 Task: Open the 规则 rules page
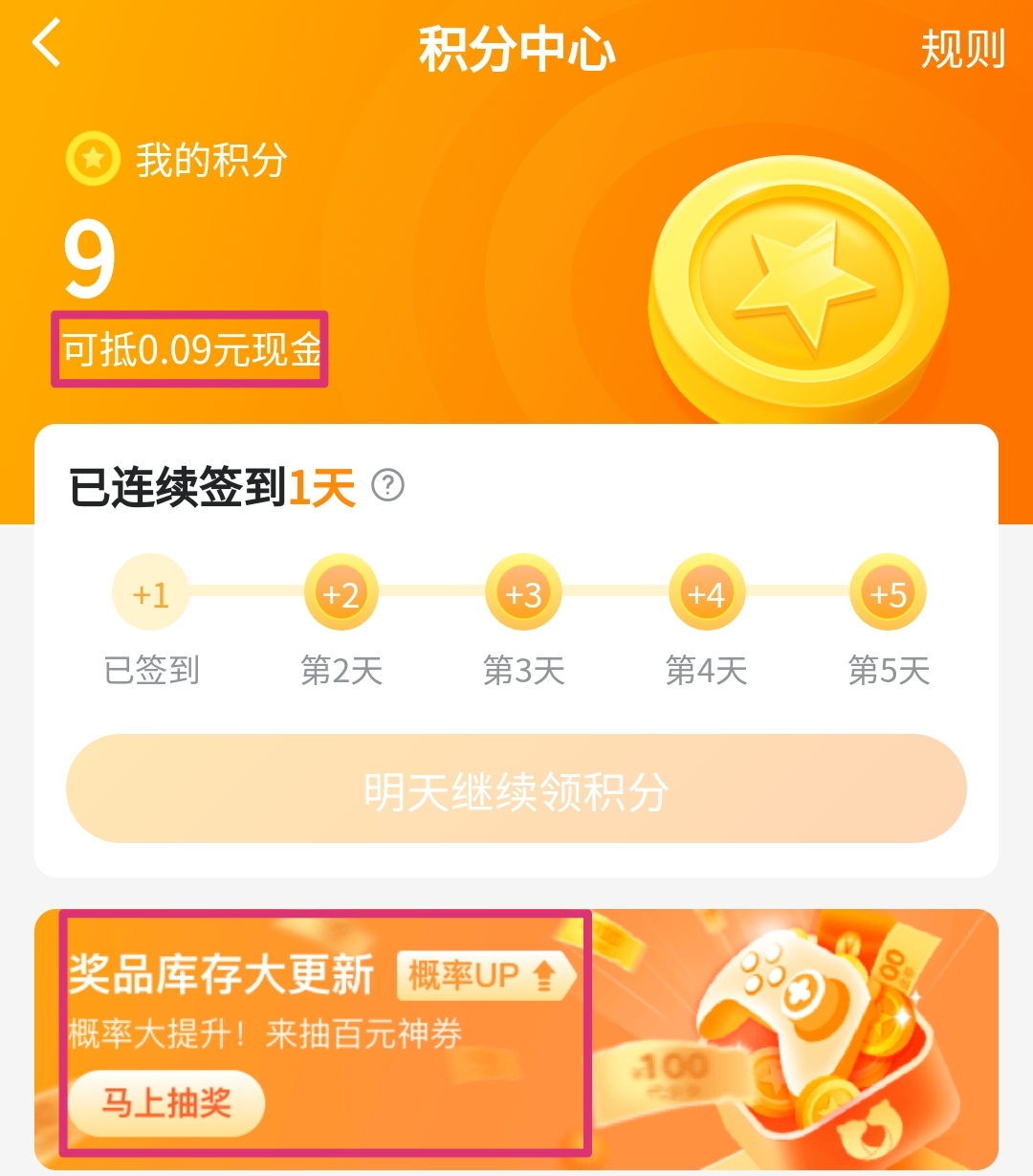click(x=961, y=49)
